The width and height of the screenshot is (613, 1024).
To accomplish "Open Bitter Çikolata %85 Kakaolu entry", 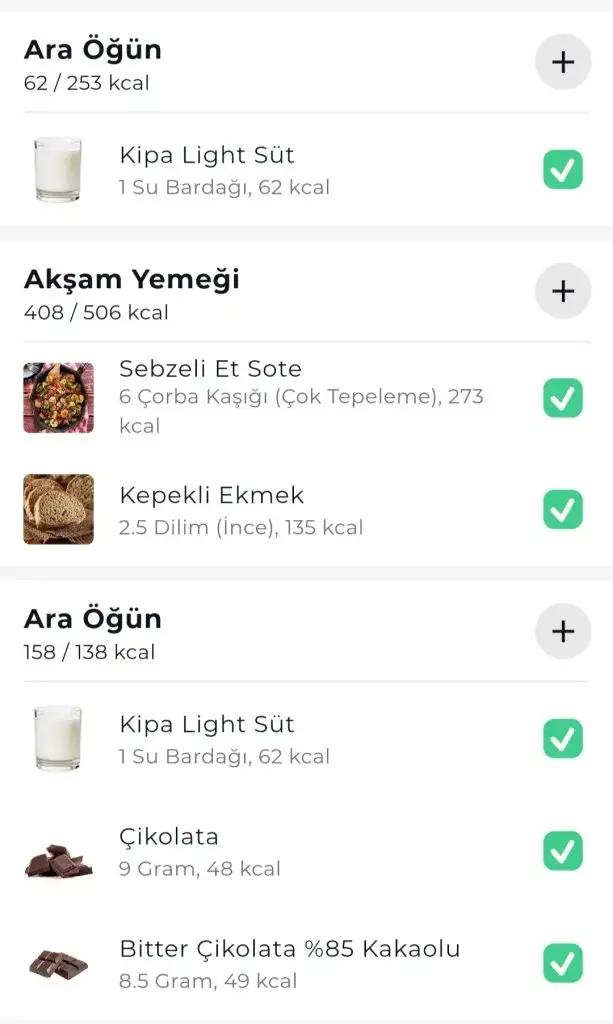I will point(289,949).
